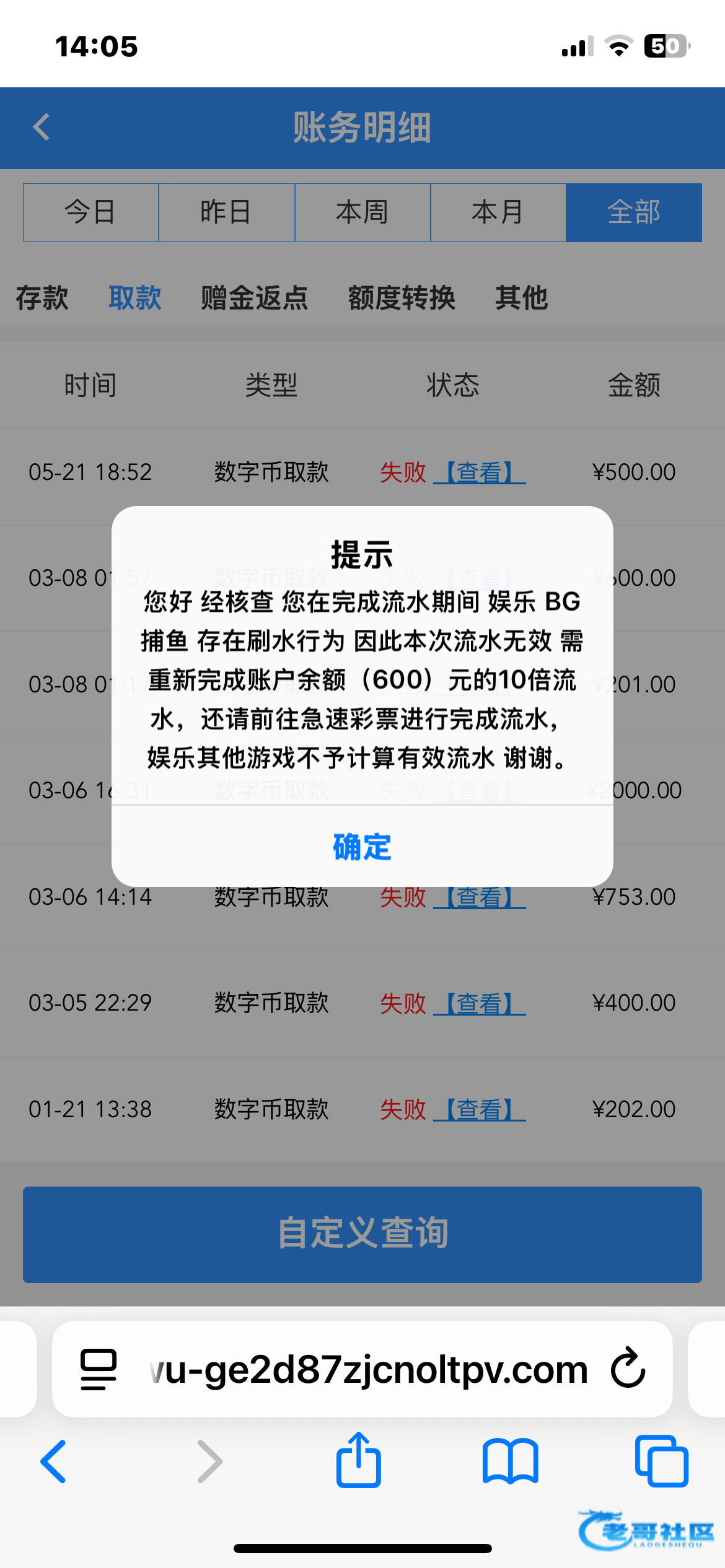Viewport: 725px width, 1568px height.
Task: Confirm the dialog with 确定
Action: click(362, 847)
